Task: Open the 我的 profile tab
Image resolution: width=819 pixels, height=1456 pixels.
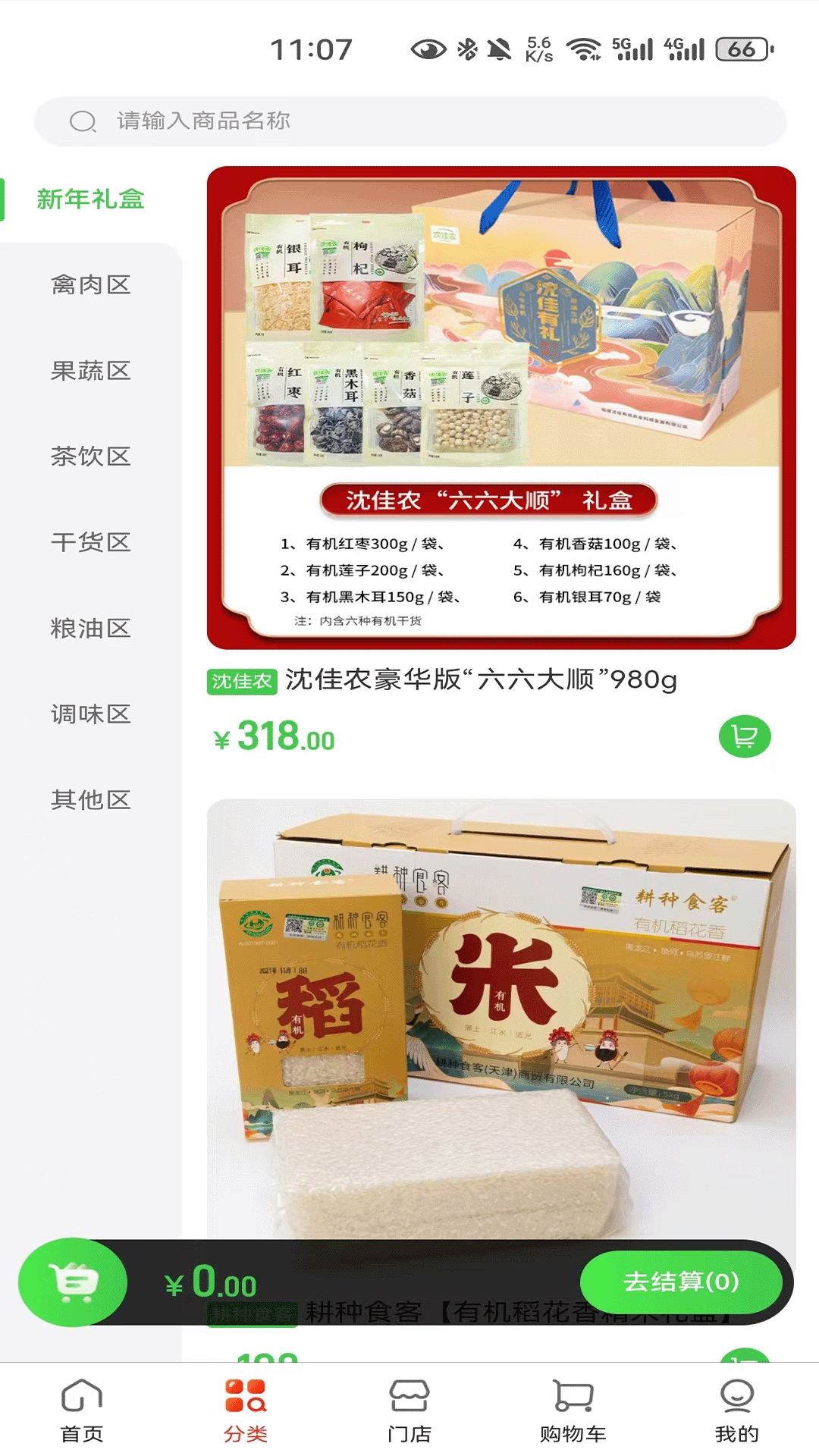Action: [x=736, y=1410]
